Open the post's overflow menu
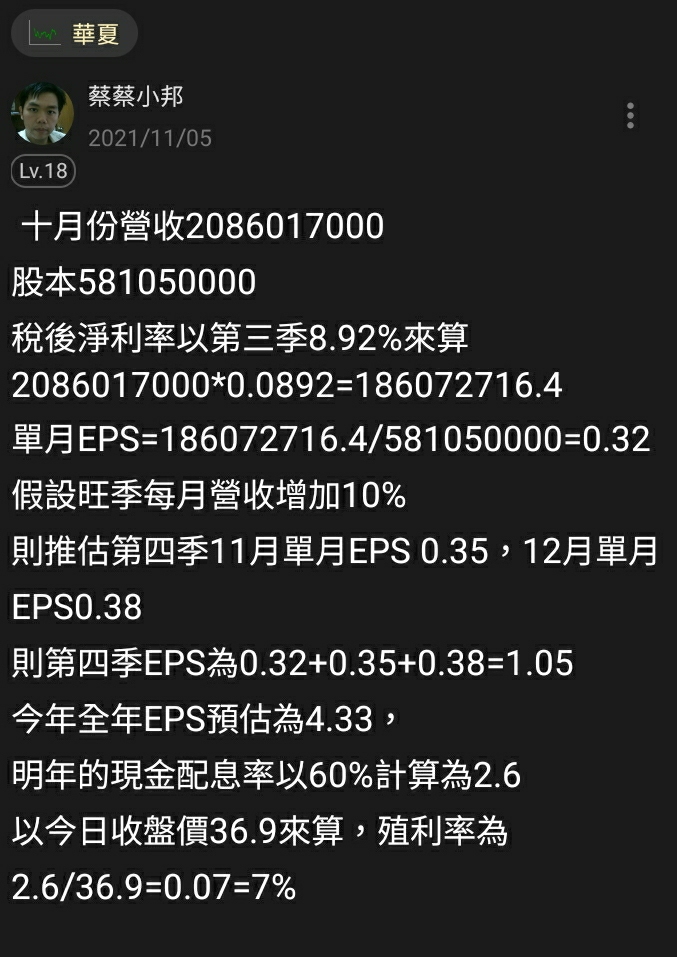Screen dimensions: 677x957 [630, 116]
